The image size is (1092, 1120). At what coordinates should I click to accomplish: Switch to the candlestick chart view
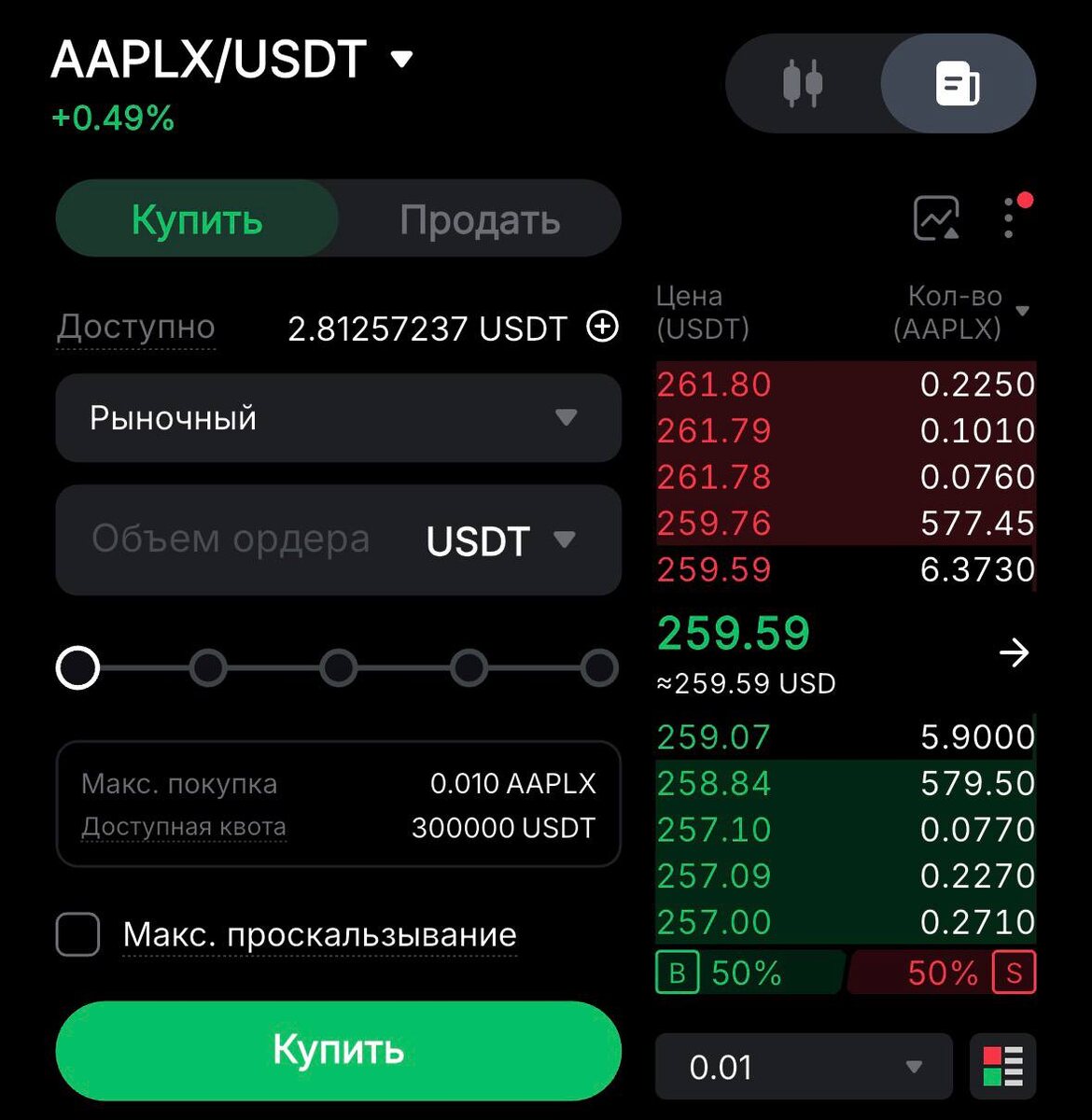(802, 84)
